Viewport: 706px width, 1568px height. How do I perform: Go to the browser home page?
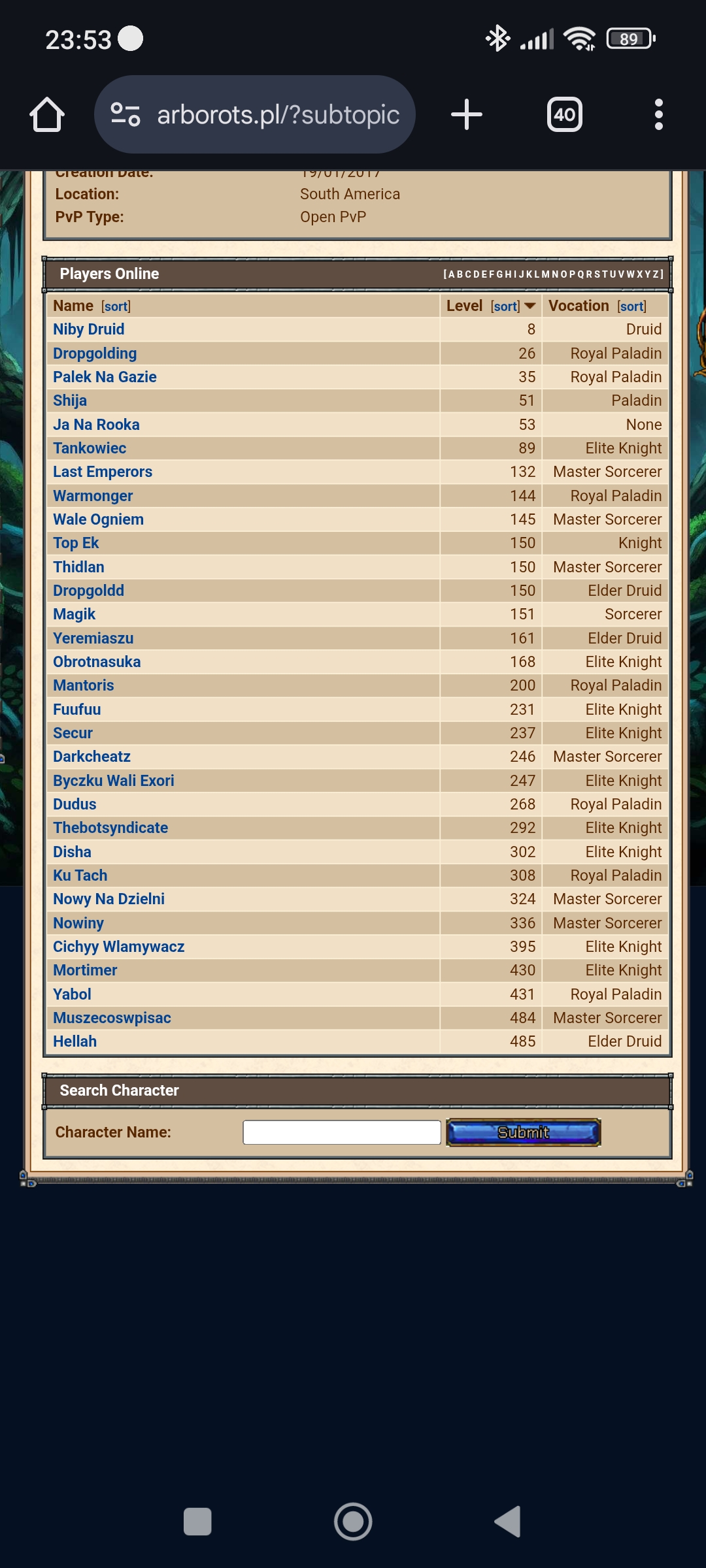[x=47, y=115]
